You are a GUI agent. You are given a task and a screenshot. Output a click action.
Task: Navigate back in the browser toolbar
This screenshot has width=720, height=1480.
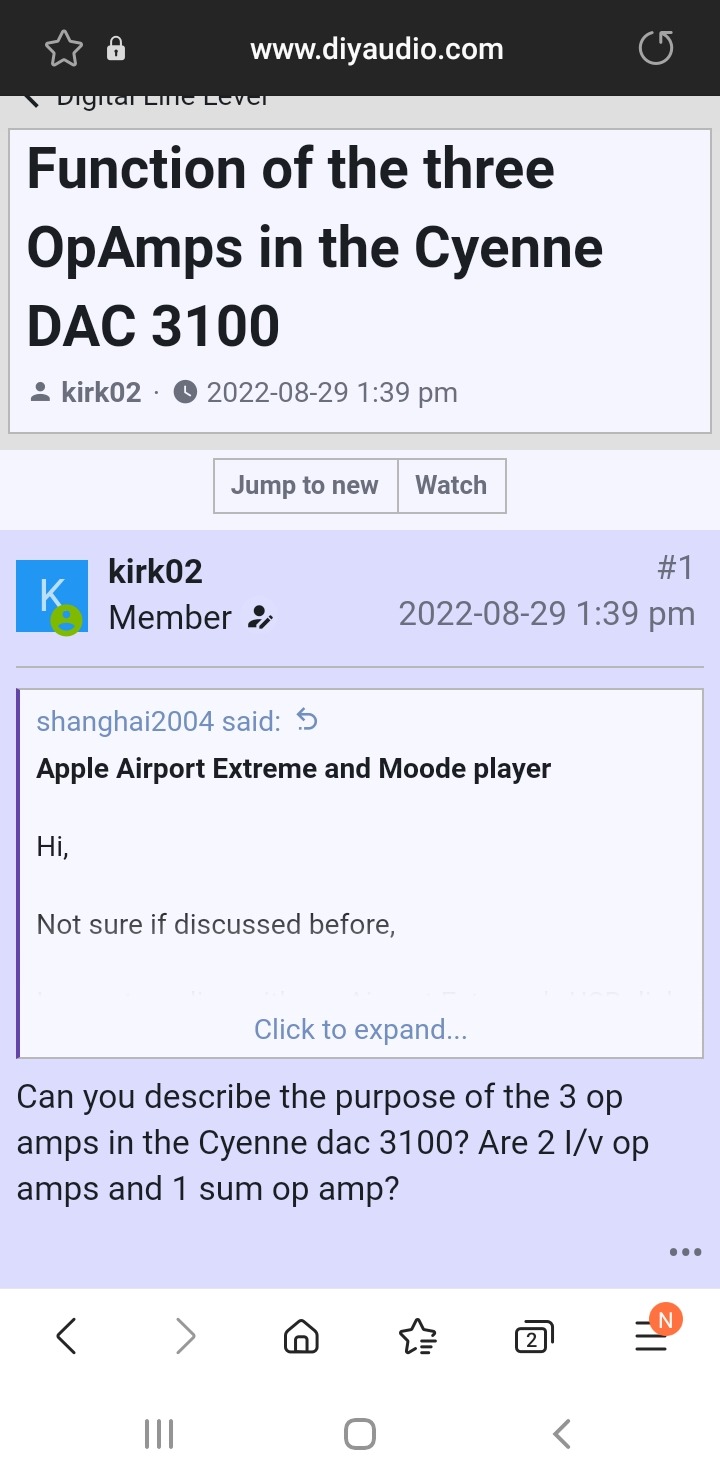[x=67, y=1335]
